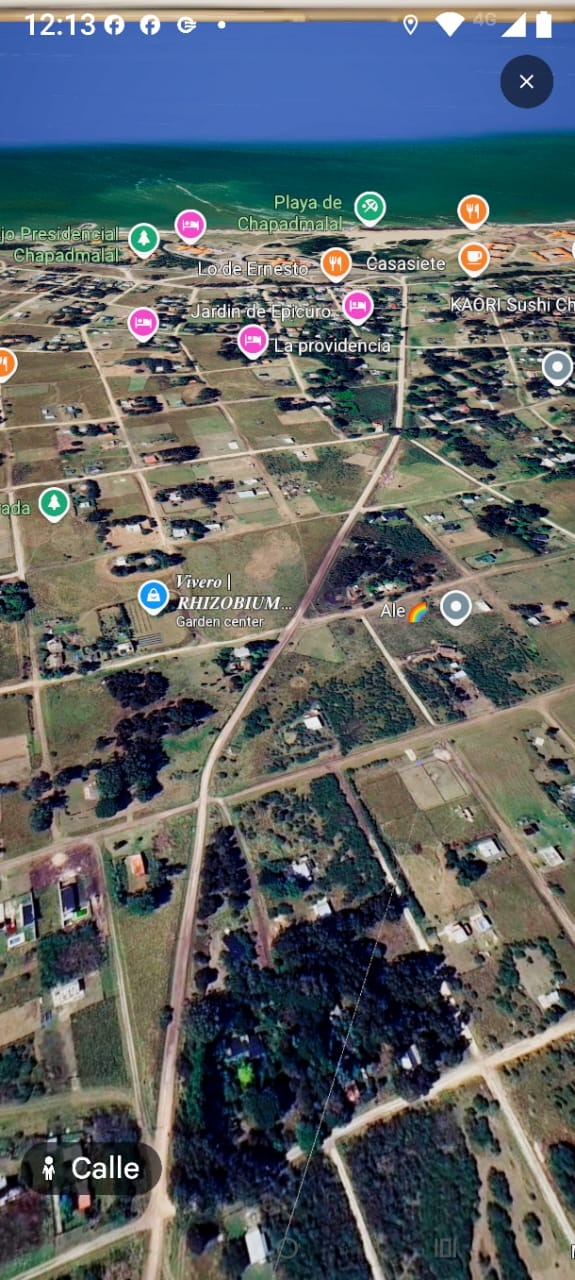Open the Jardín de Epicuro lodging pin
The height and width of the screenshot is (1280, 575).
coord(358,307)
